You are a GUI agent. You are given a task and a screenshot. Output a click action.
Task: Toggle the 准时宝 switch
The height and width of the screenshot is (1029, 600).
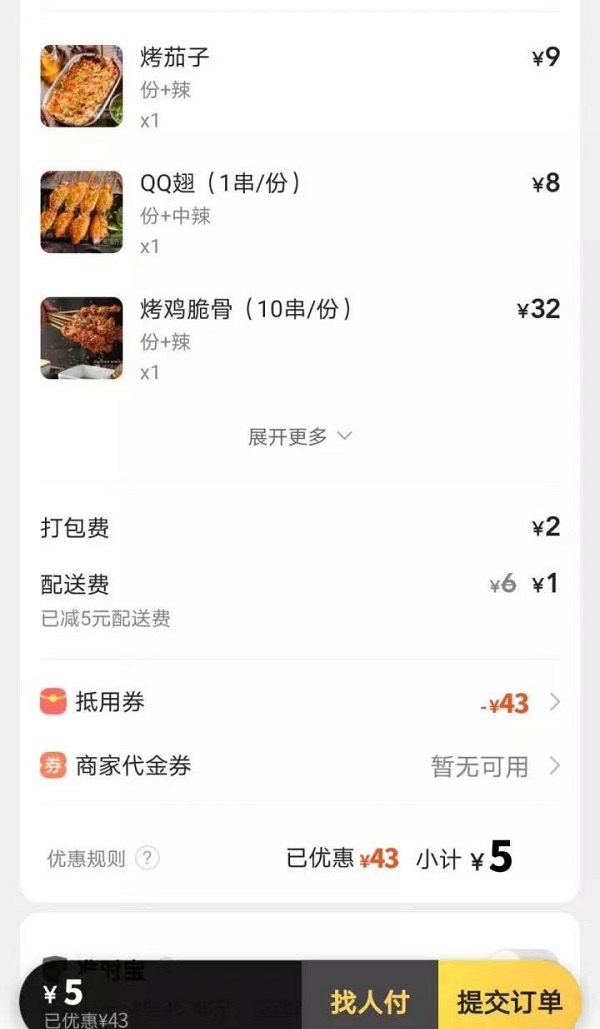527,955
